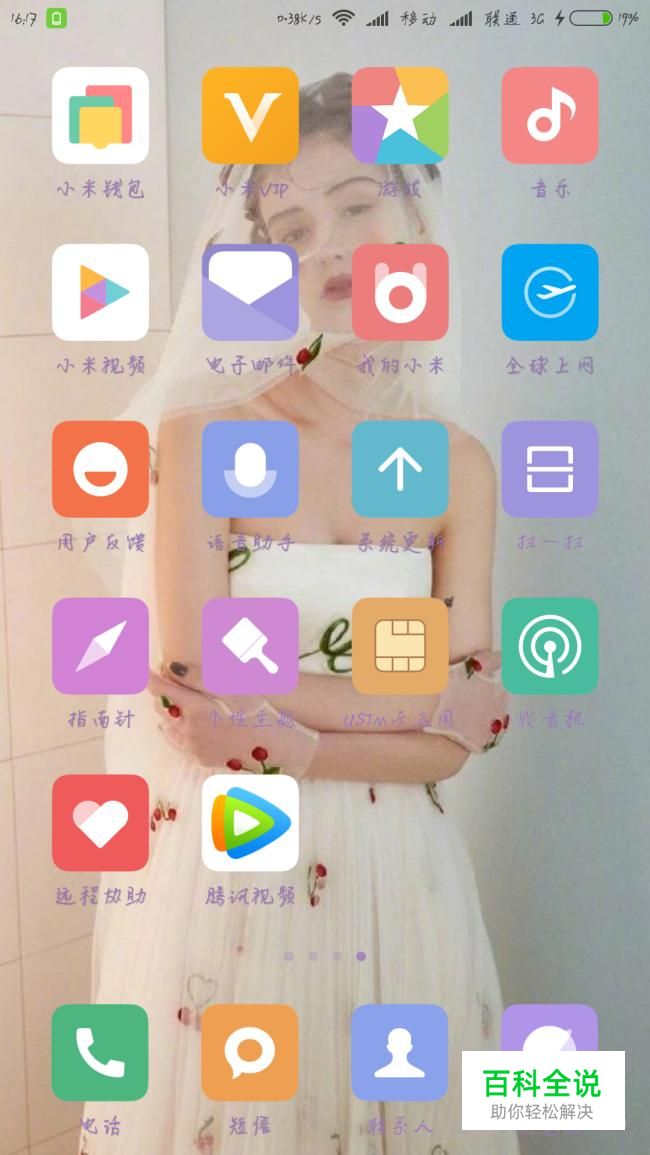Open the 短信 messaging app
Viewport: 650px width, 1155px height.
[250, 1053]
